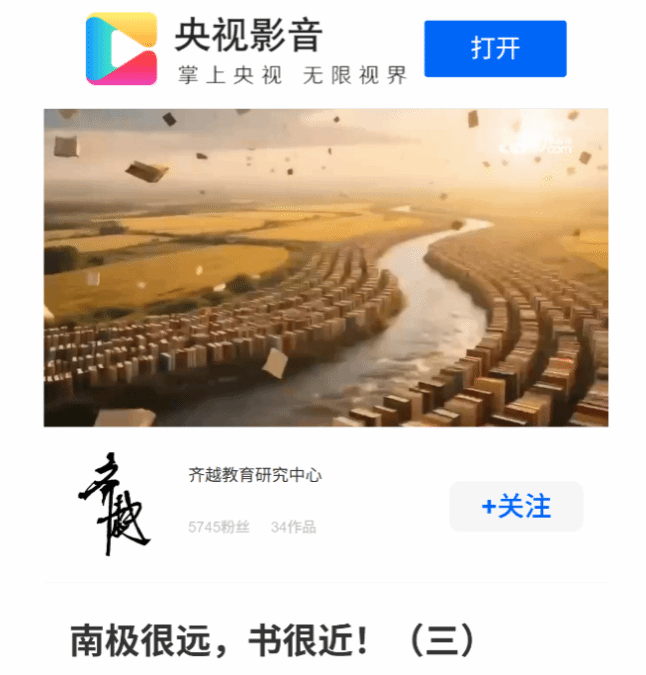The image size is (646, 675).
Task: Open 齐越教育研究中心 profile avatar
Action: tap(114, 504)
